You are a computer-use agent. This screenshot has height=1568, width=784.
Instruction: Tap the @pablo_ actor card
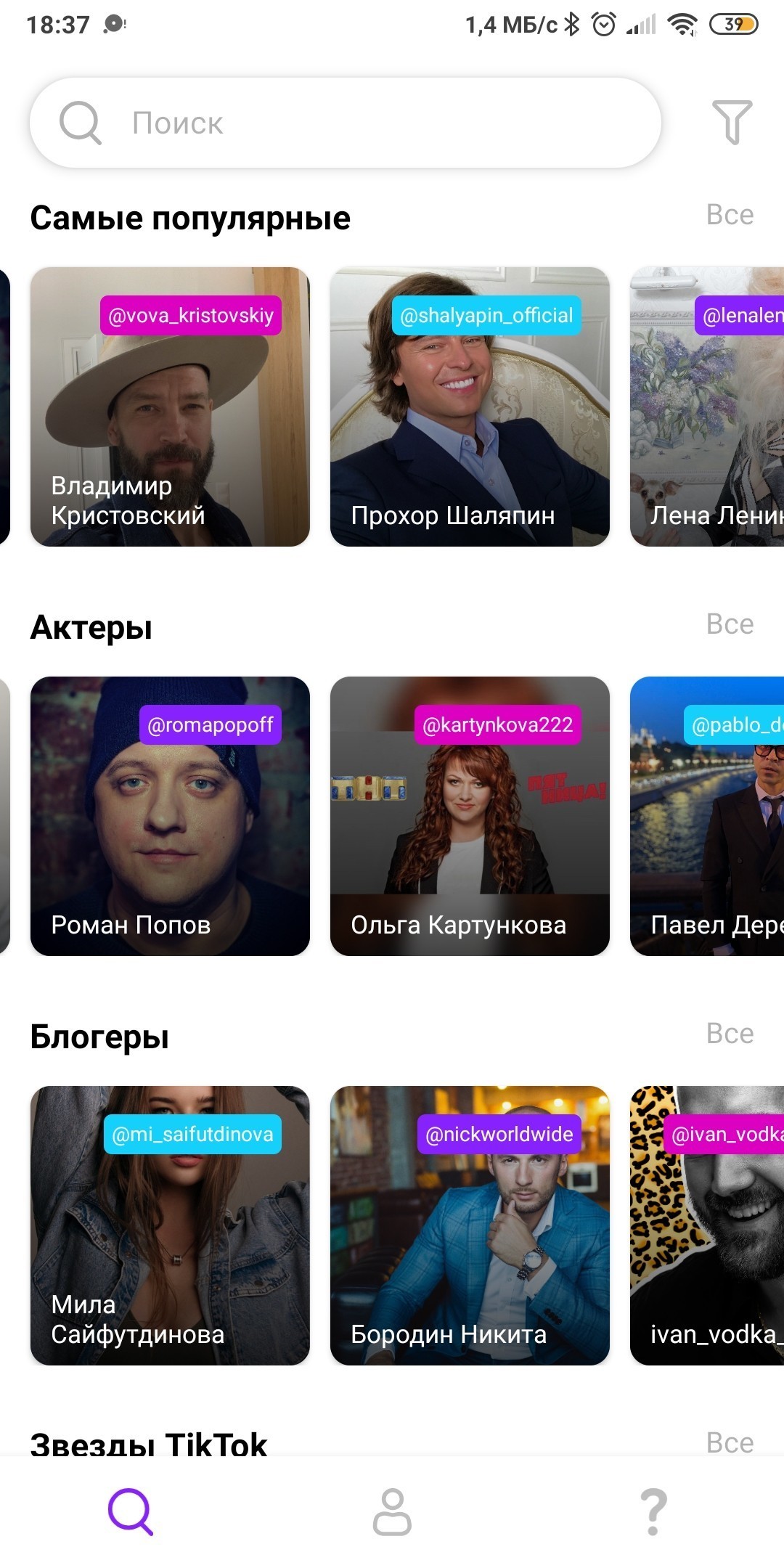click(x=707, y=816)
